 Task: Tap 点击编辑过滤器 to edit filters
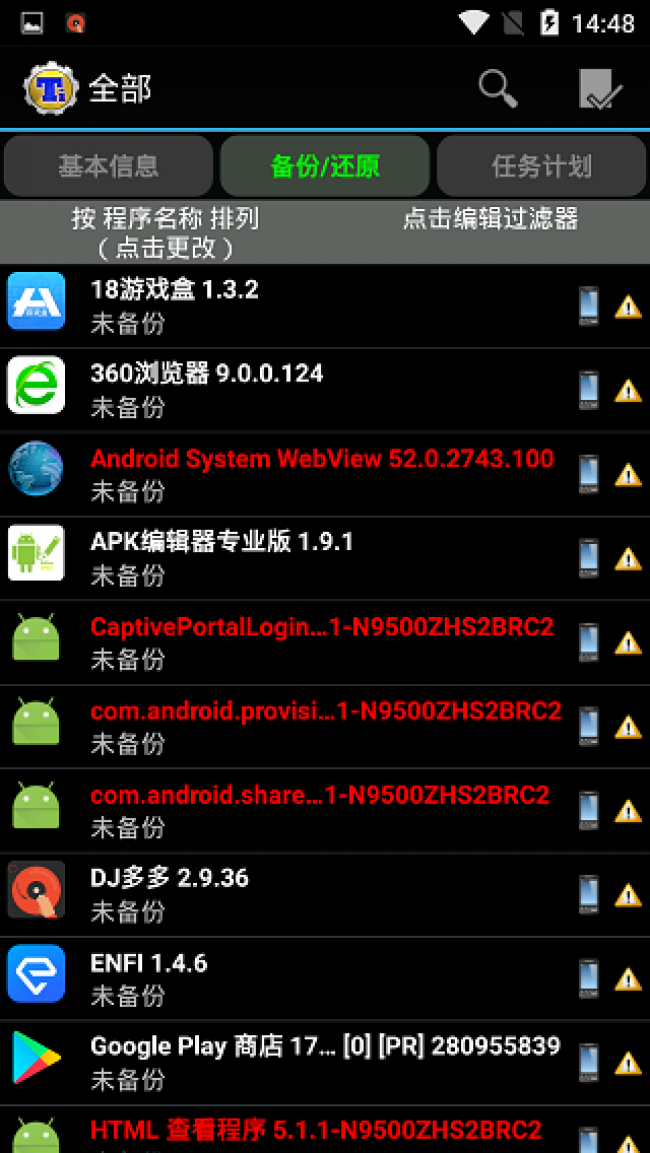click(490, 219)
